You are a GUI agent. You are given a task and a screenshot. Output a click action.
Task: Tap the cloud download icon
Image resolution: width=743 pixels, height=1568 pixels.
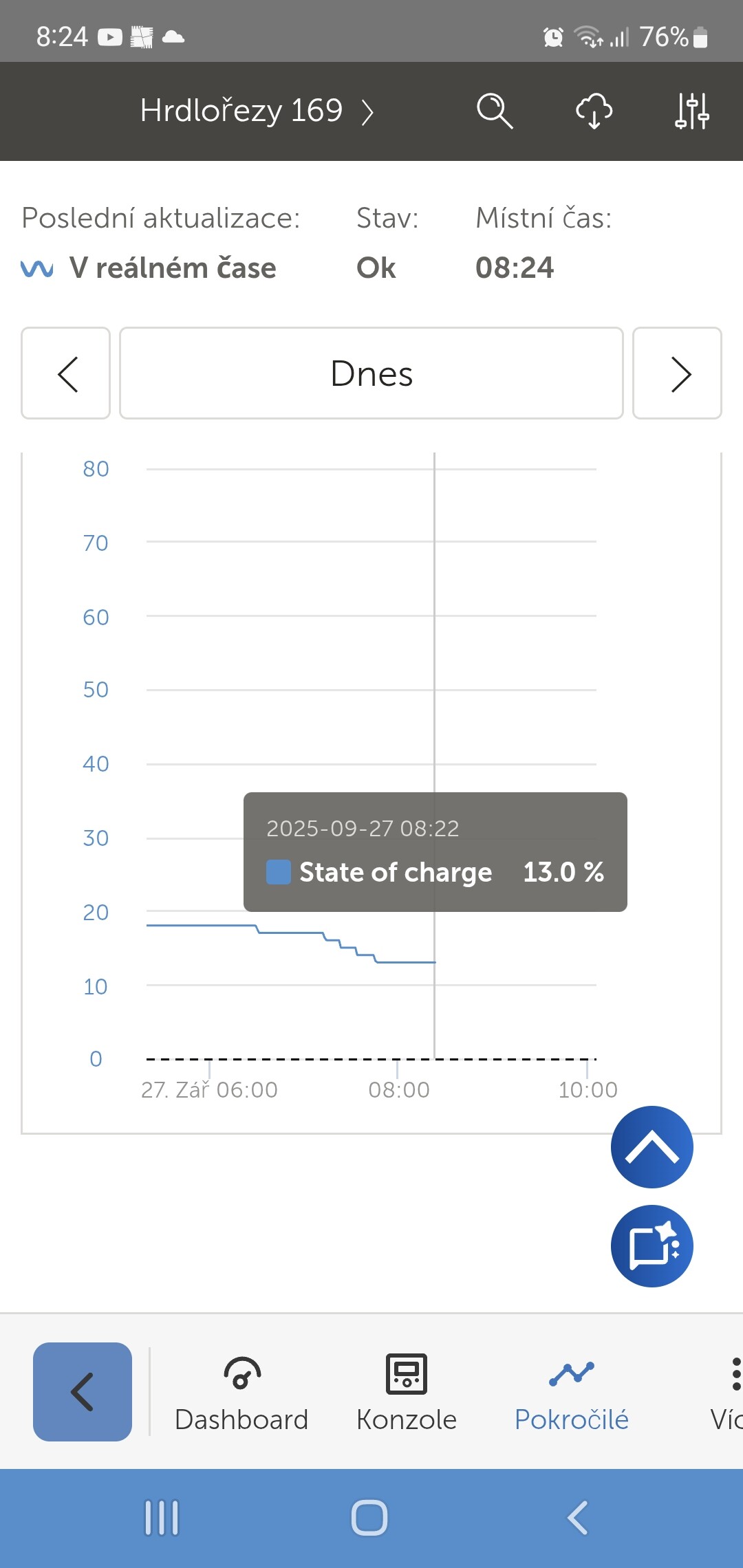[594, 111]
